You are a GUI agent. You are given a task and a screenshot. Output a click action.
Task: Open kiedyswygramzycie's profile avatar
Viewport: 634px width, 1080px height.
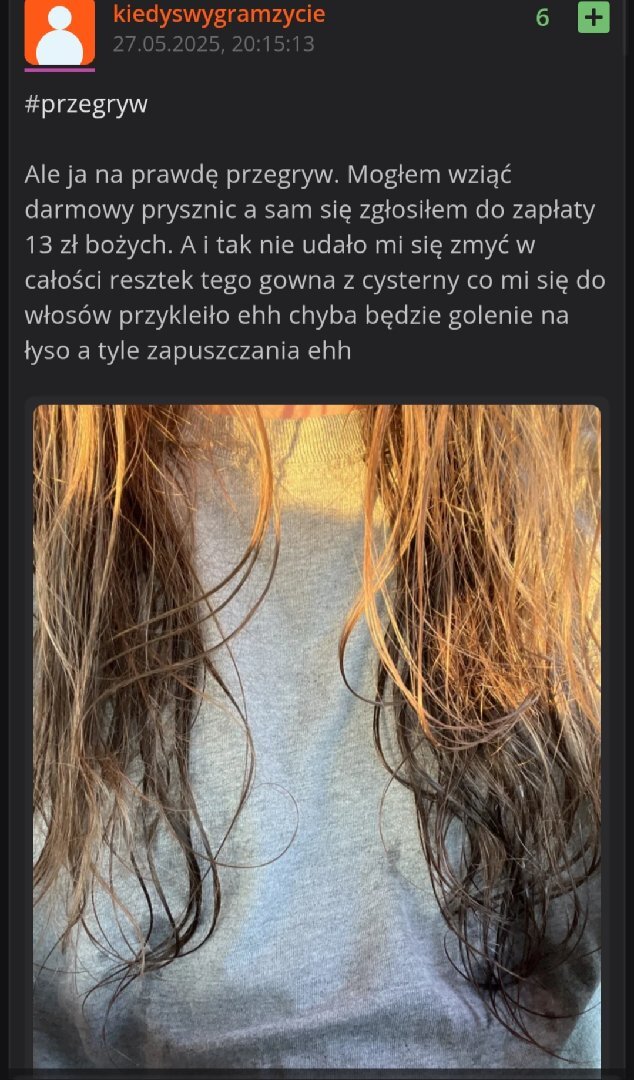coord(59,32)
